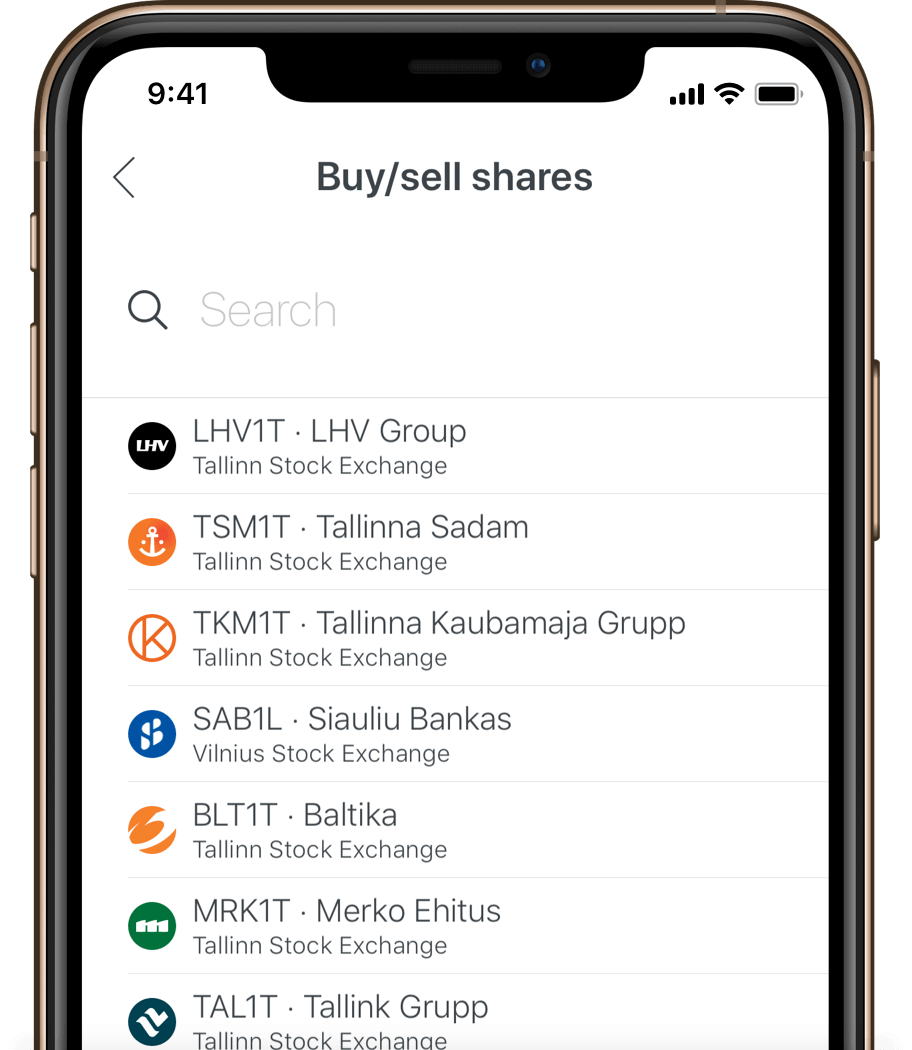Go back from Buy/sell shares
The width and height of the screenshot is (912, 1050).
click(x=124, y=178)
